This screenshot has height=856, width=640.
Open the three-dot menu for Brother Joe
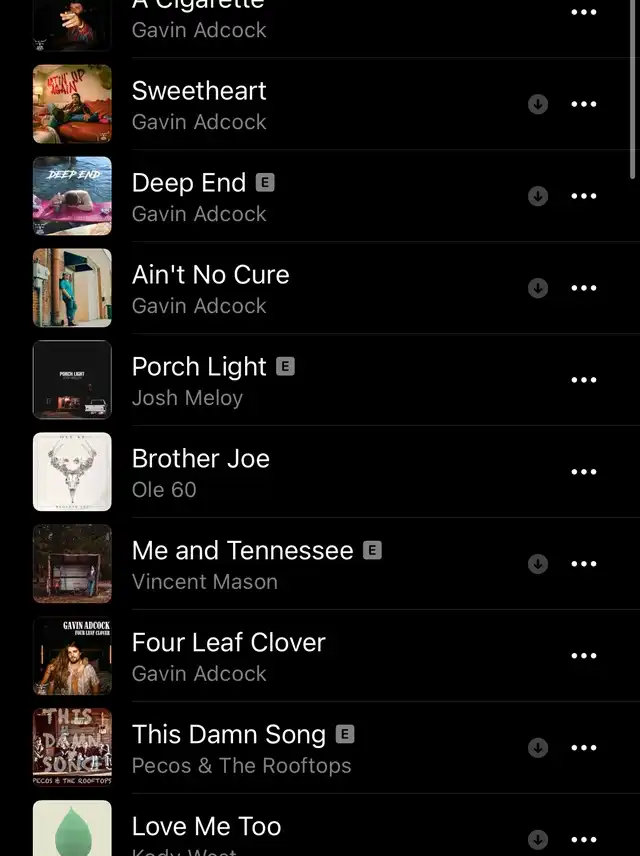point(583,472)
